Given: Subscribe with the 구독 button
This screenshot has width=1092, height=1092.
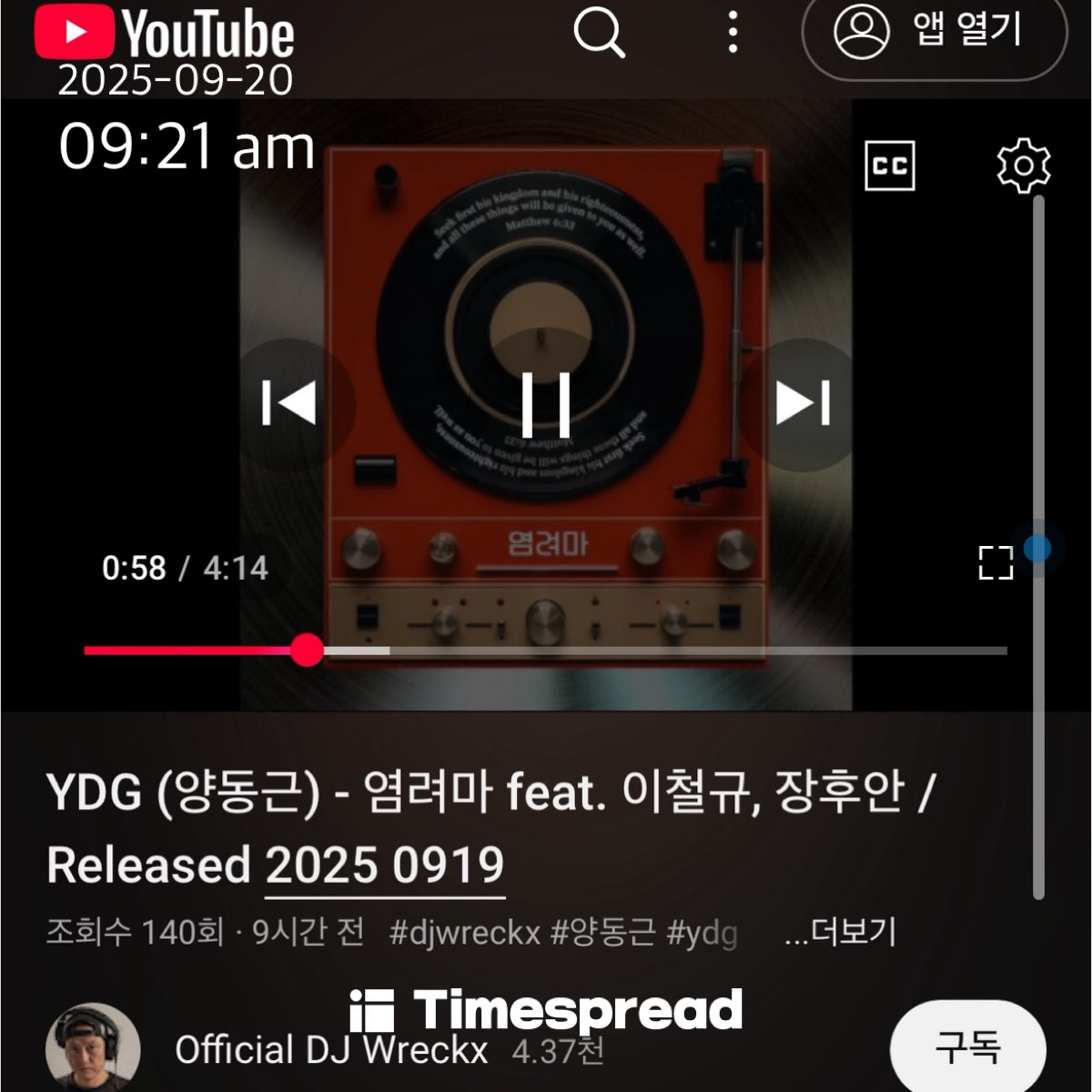Looking at the screenshot, I should click(x=967, y=1048).
